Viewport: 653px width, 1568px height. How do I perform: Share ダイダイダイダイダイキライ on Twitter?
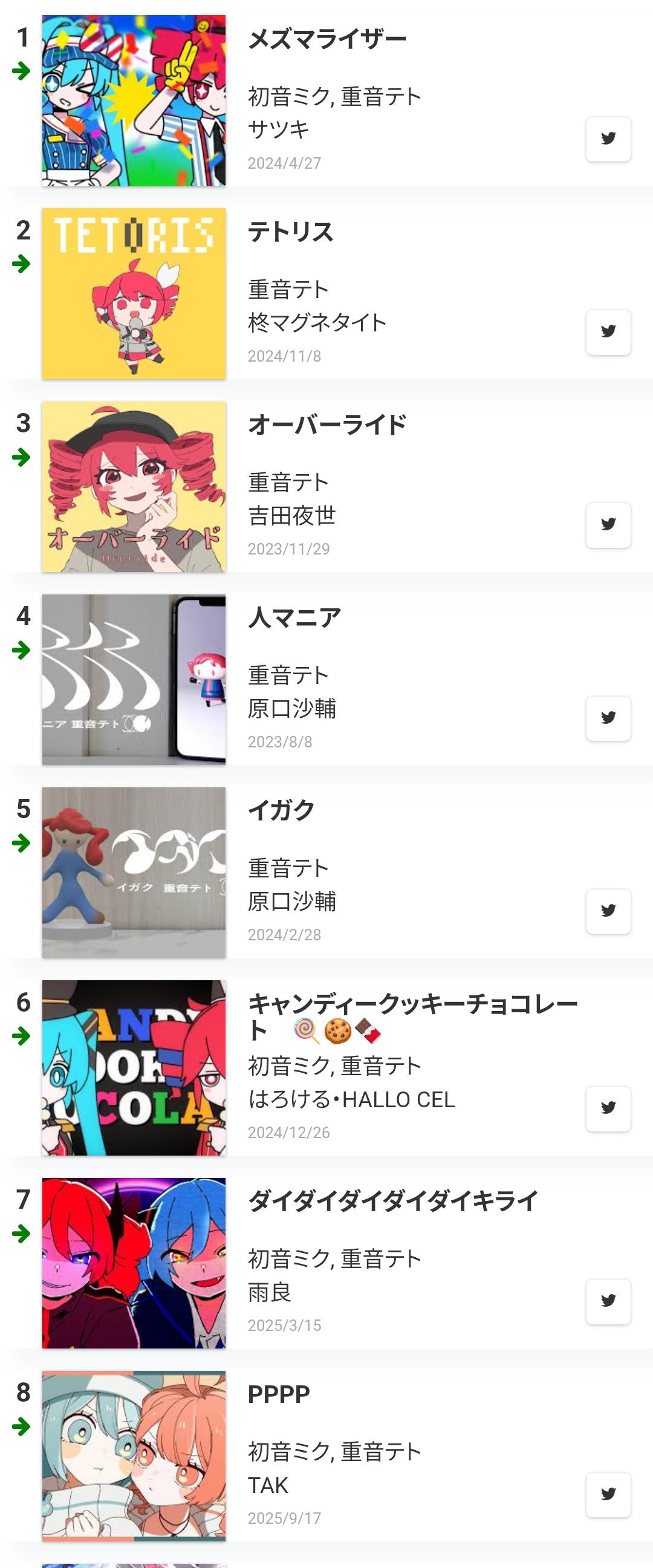click(608, 1301)
